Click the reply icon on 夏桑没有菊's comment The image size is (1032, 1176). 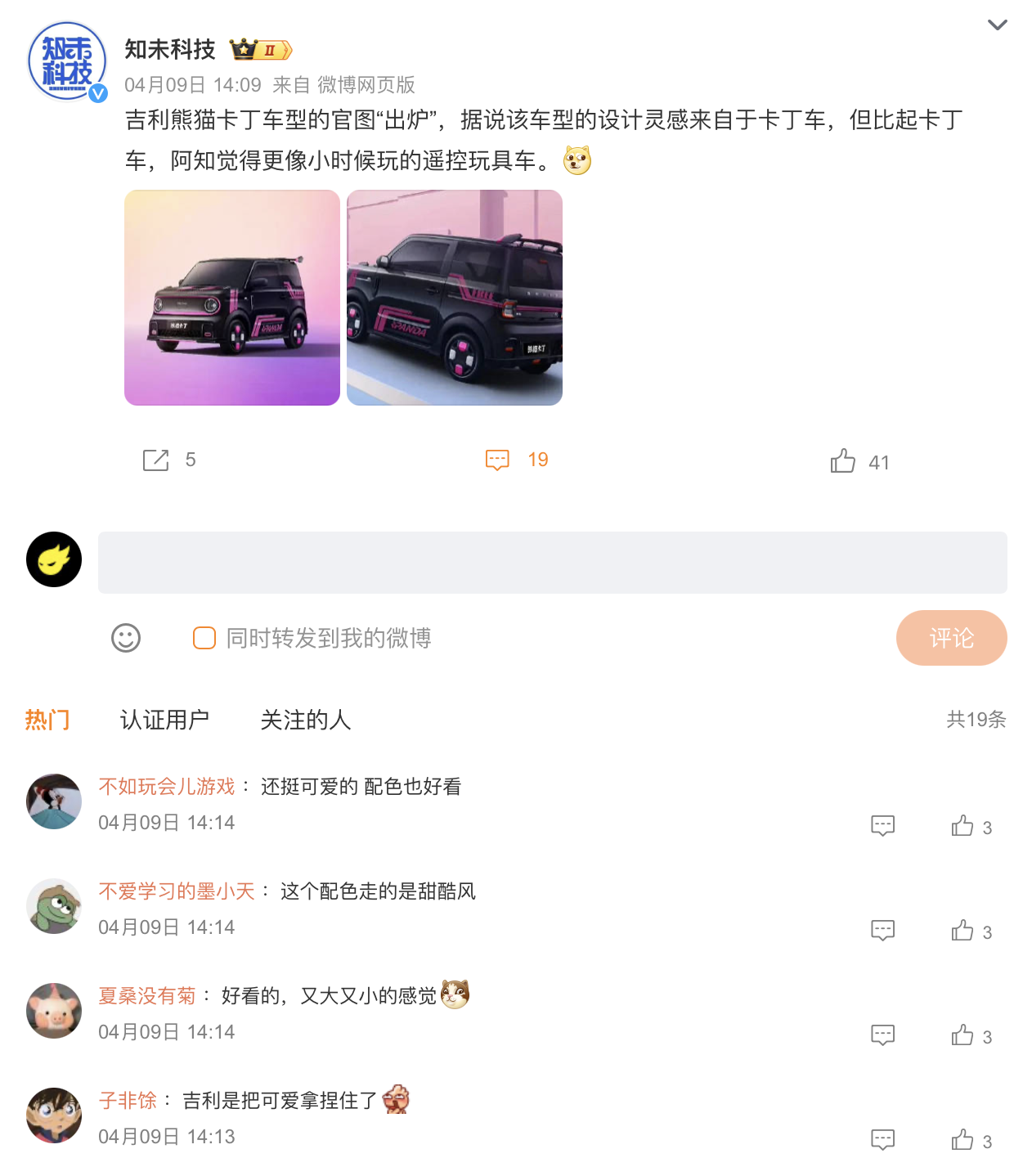pyautogui.click(x=882, y=1035)
